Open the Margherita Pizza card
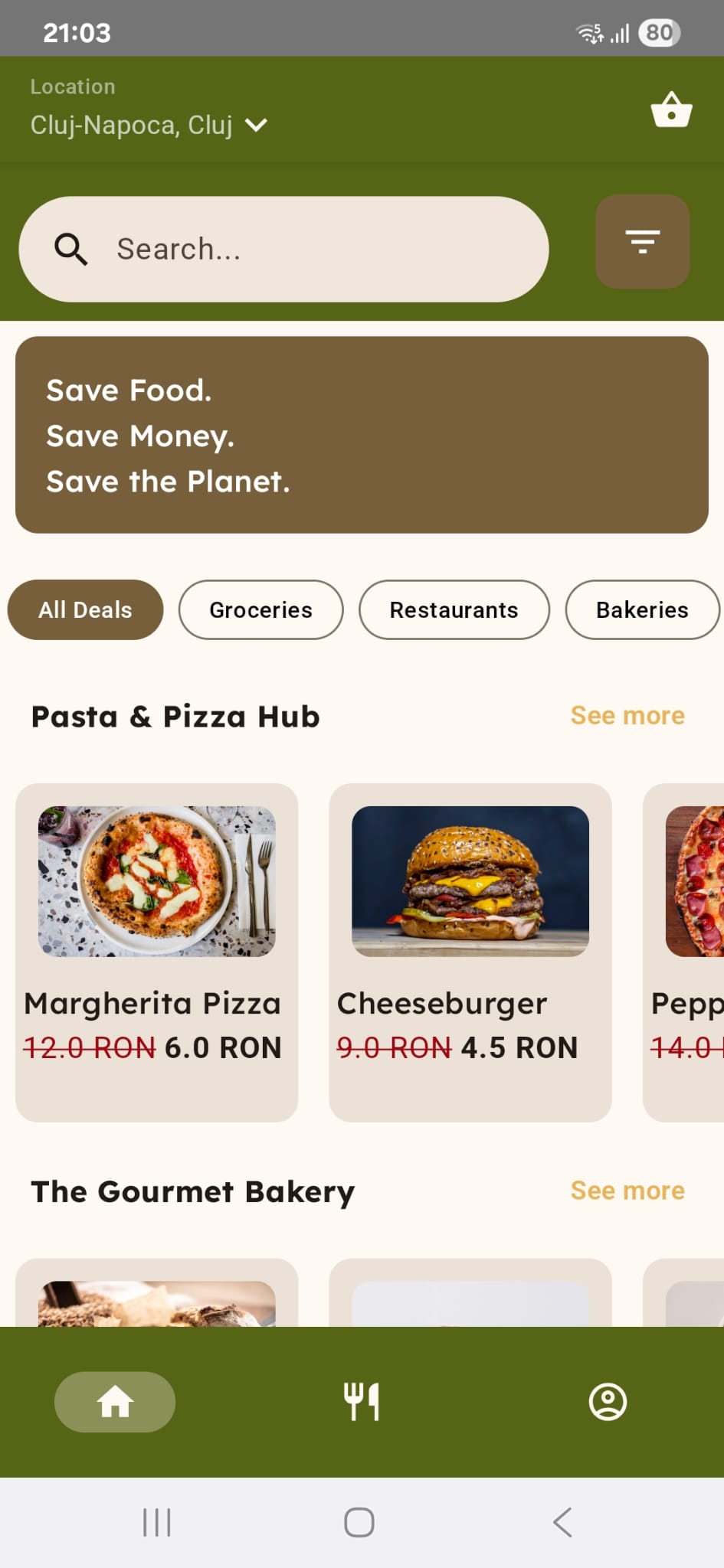Viewport: 724px width, 1568px height. [x=156, y=952]
